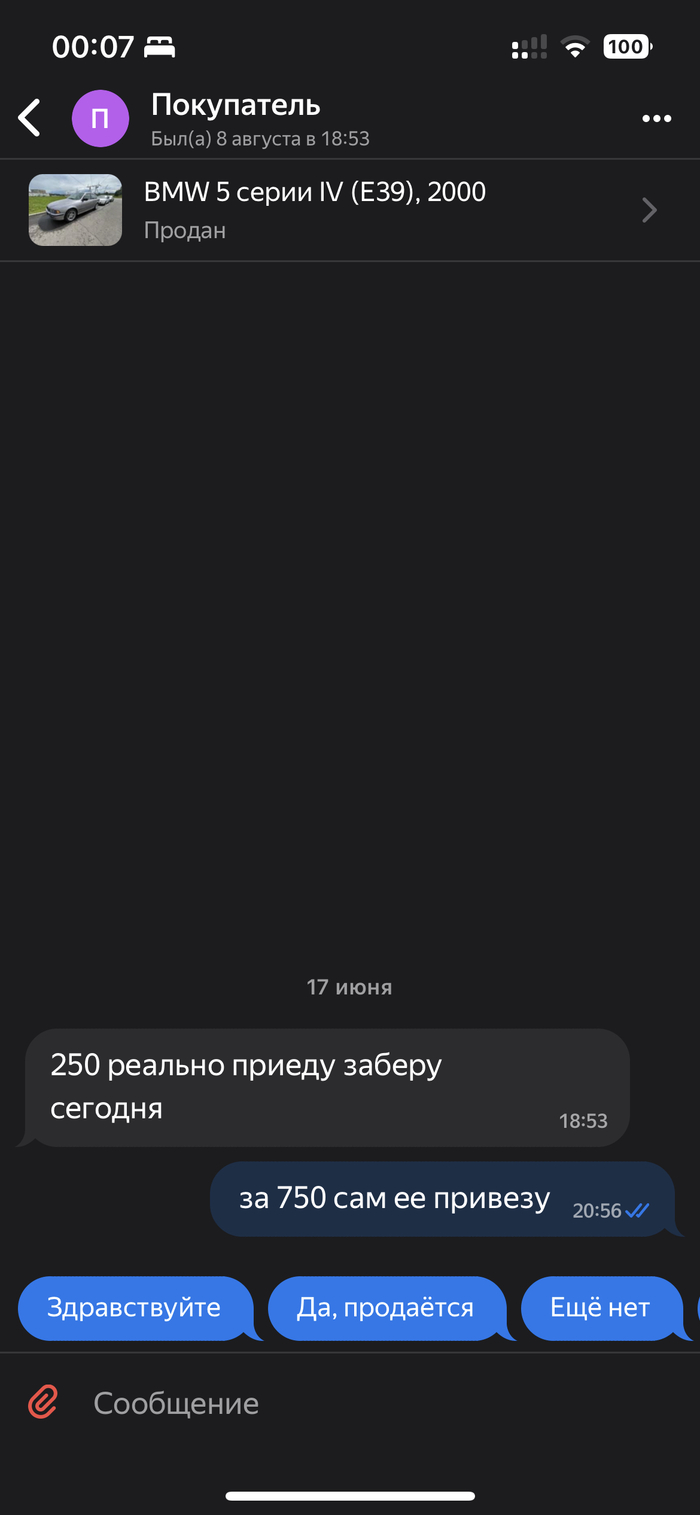
Task: Open the Покупатель contact profile
Action: coord(235,118)
